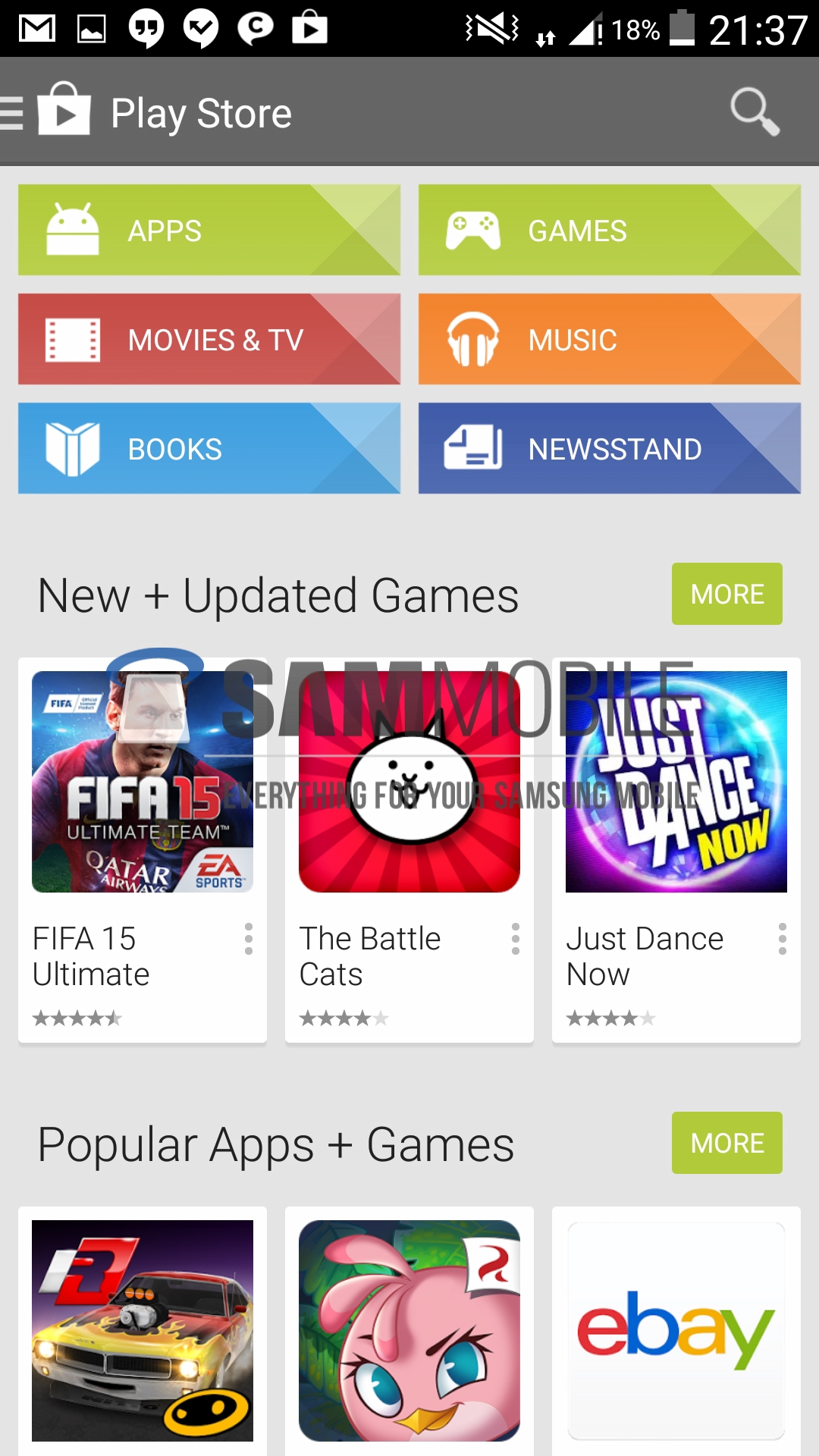819x1456 pixels.
Task: Select the Books category
Action: tap(209, 448)
